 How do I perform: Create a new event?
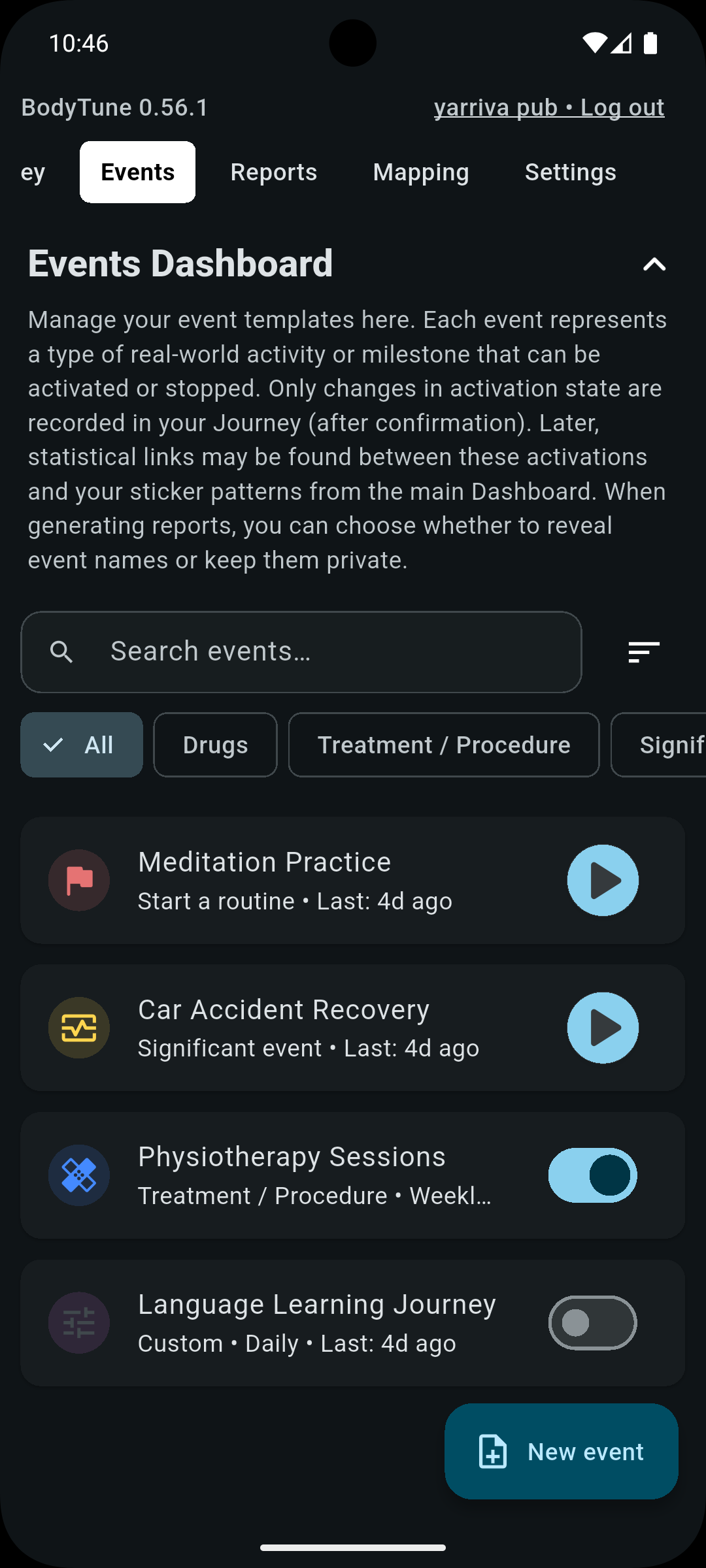point(561,1452)
